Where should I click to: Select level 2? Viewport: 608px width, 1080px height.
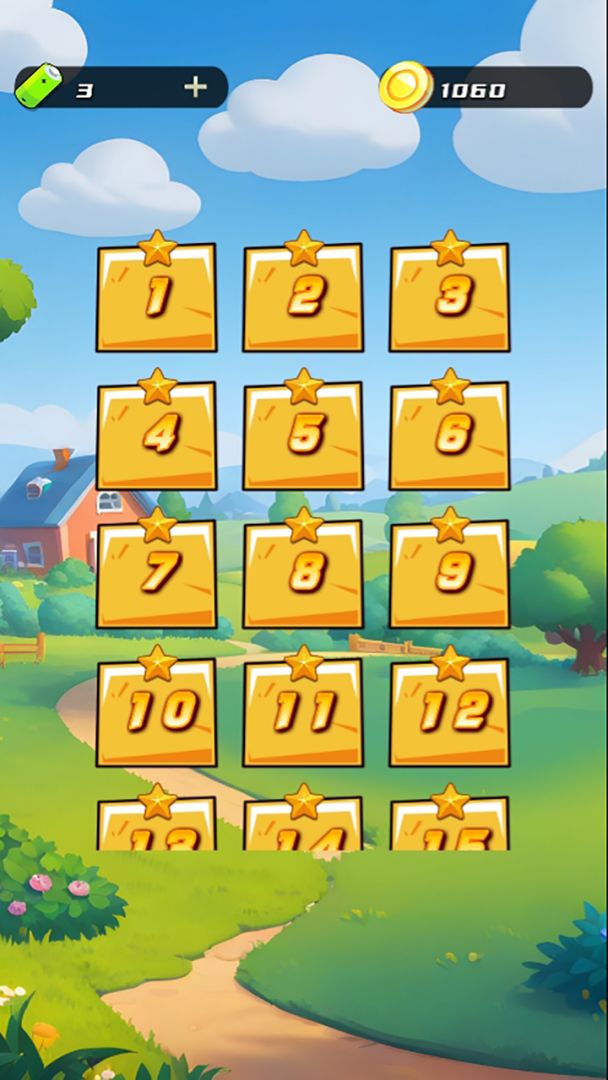tap(303, 298)
